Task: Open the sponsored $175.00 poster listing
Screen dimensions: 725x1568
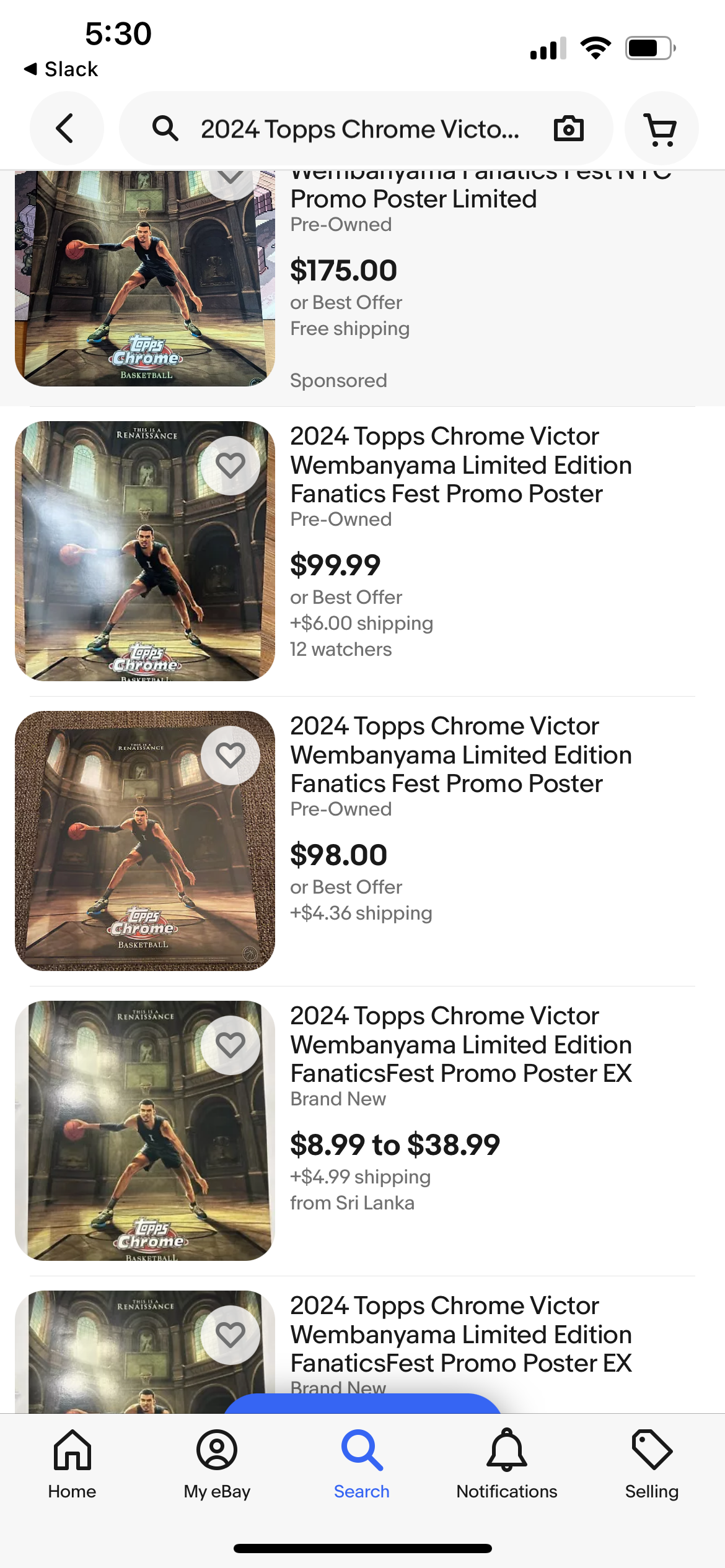Action: coord(413,199)
